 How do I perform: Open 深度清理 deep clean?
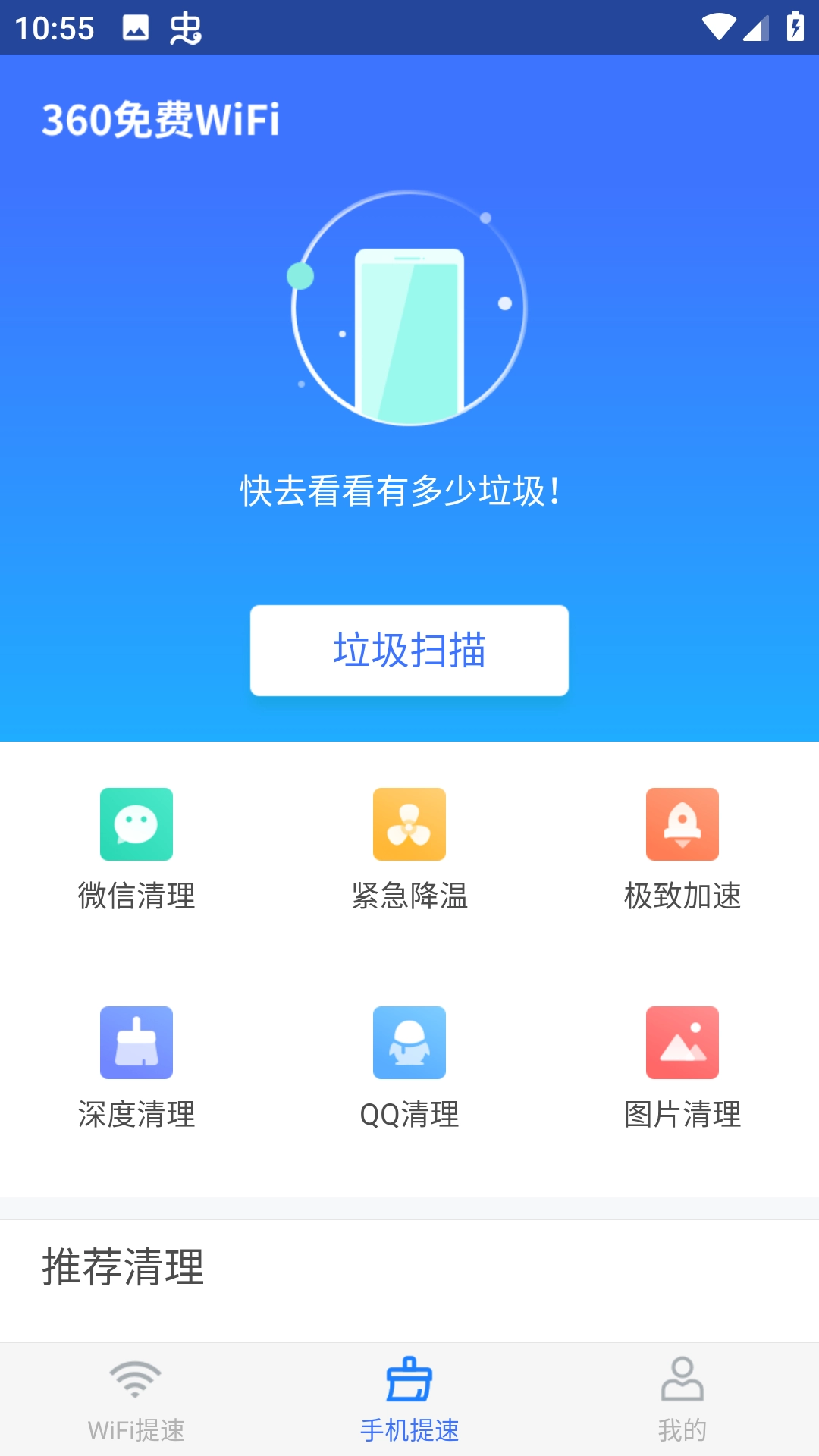(x=136, y=1066)
